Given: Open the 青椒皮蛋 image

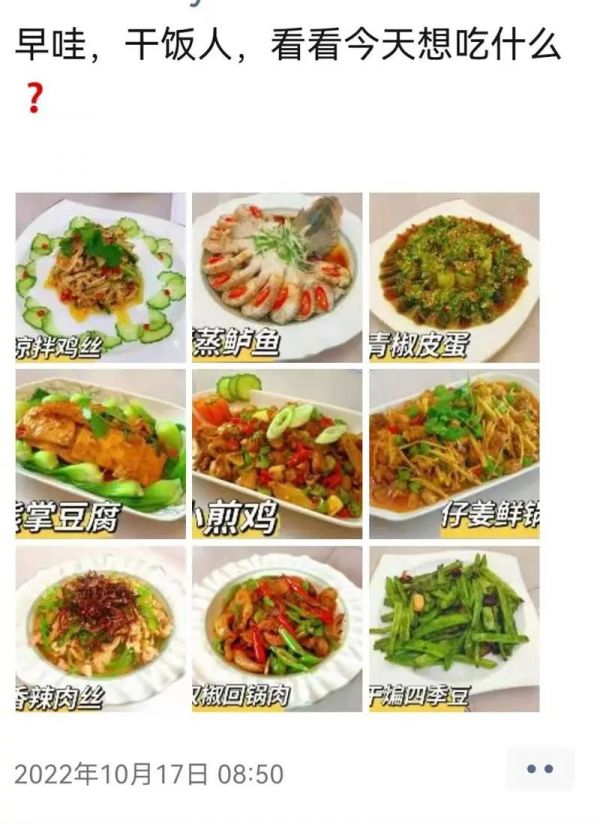Looking at the screenshot, I should 454,277.
